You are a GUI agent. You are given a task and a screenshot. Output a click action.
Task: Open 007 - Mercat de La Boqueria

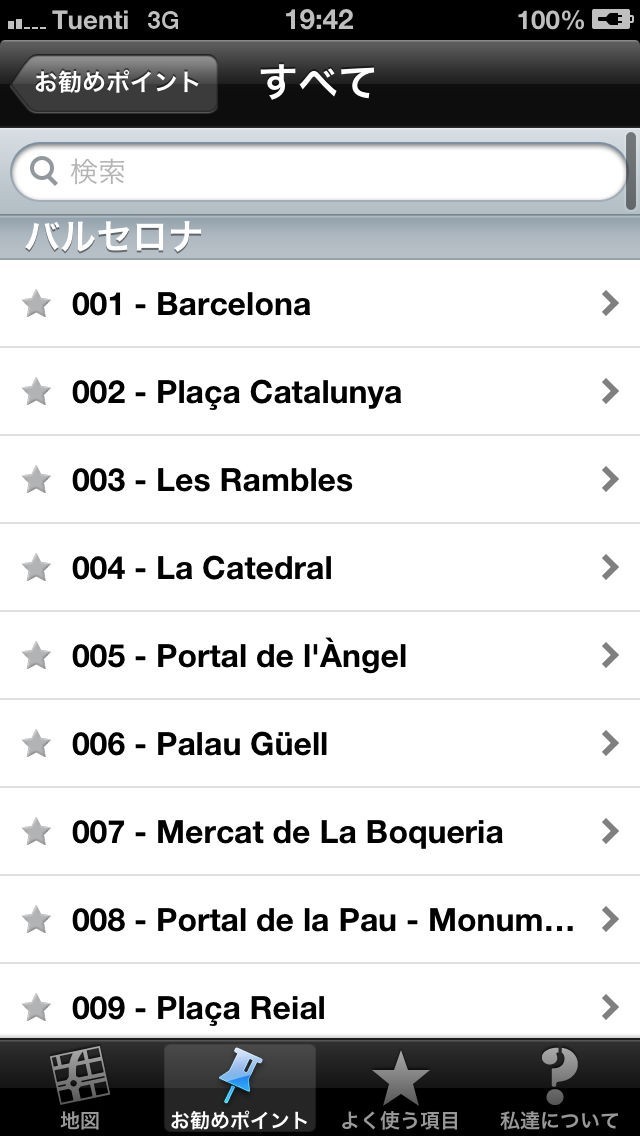tap(320, 832)
